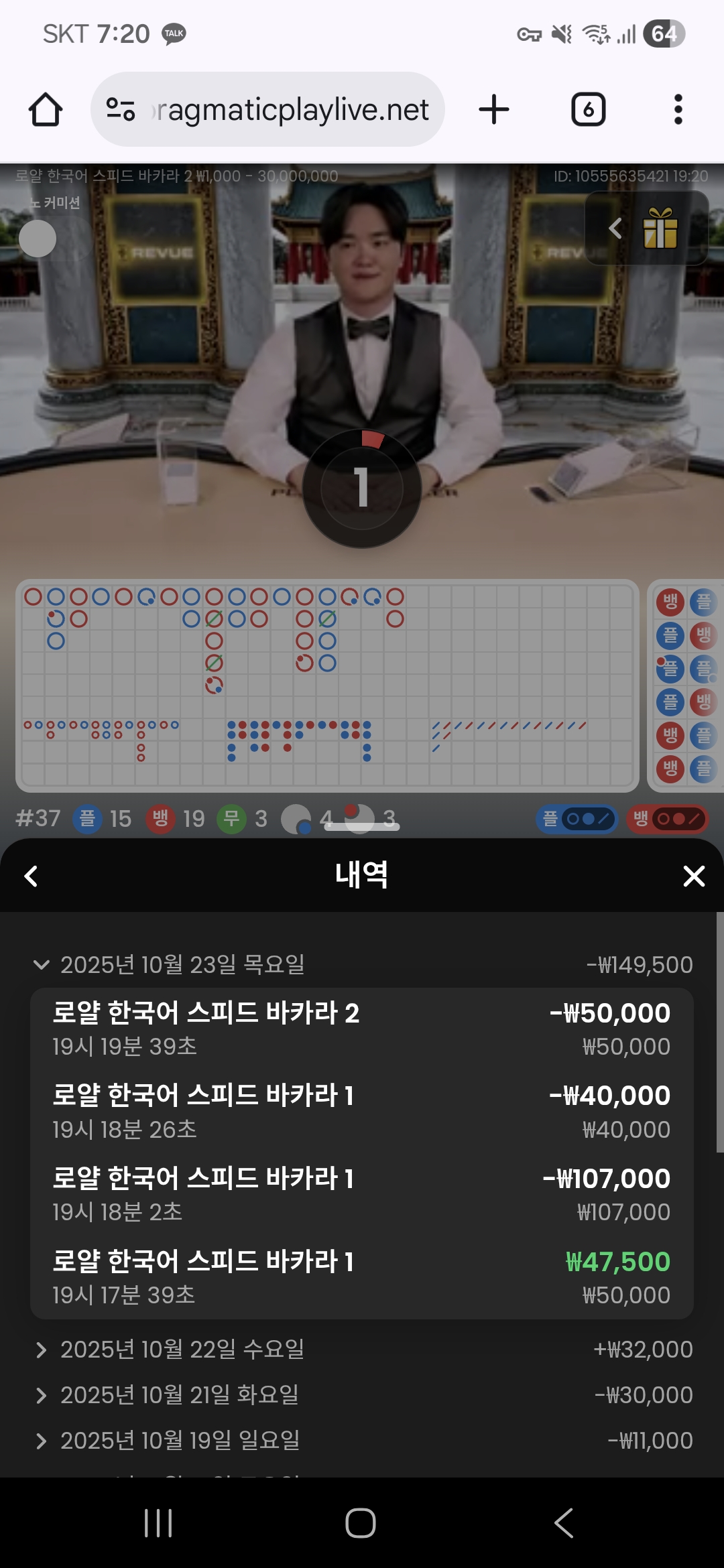Open the 바카라 1 entry at 19시 18분 26초

point(361,1112)
